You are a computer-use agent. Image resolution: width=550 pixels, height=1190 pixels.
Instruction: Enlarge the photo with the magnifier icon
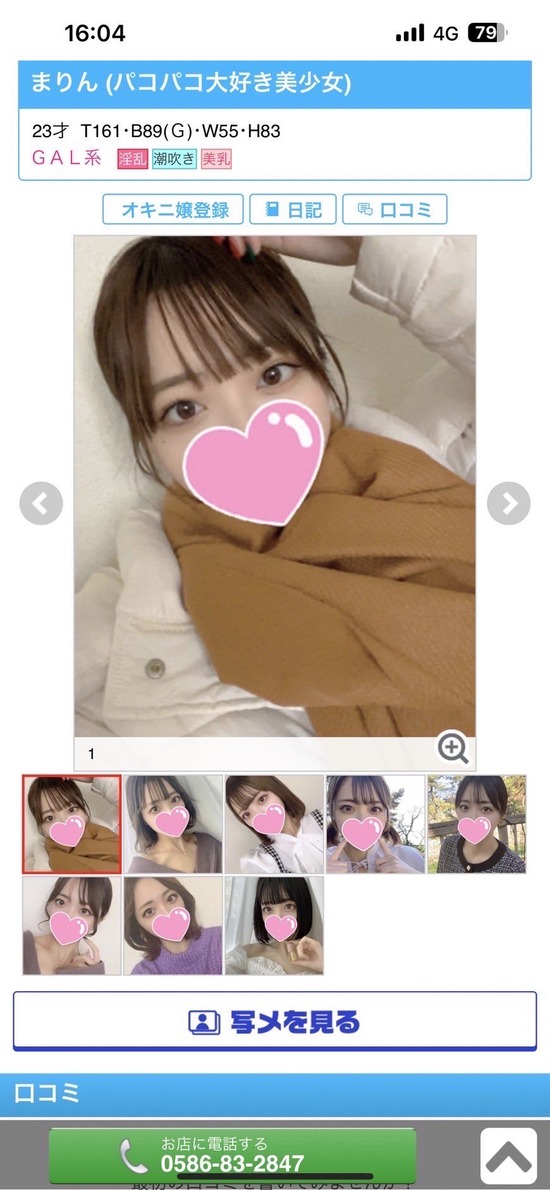point(453,749)
